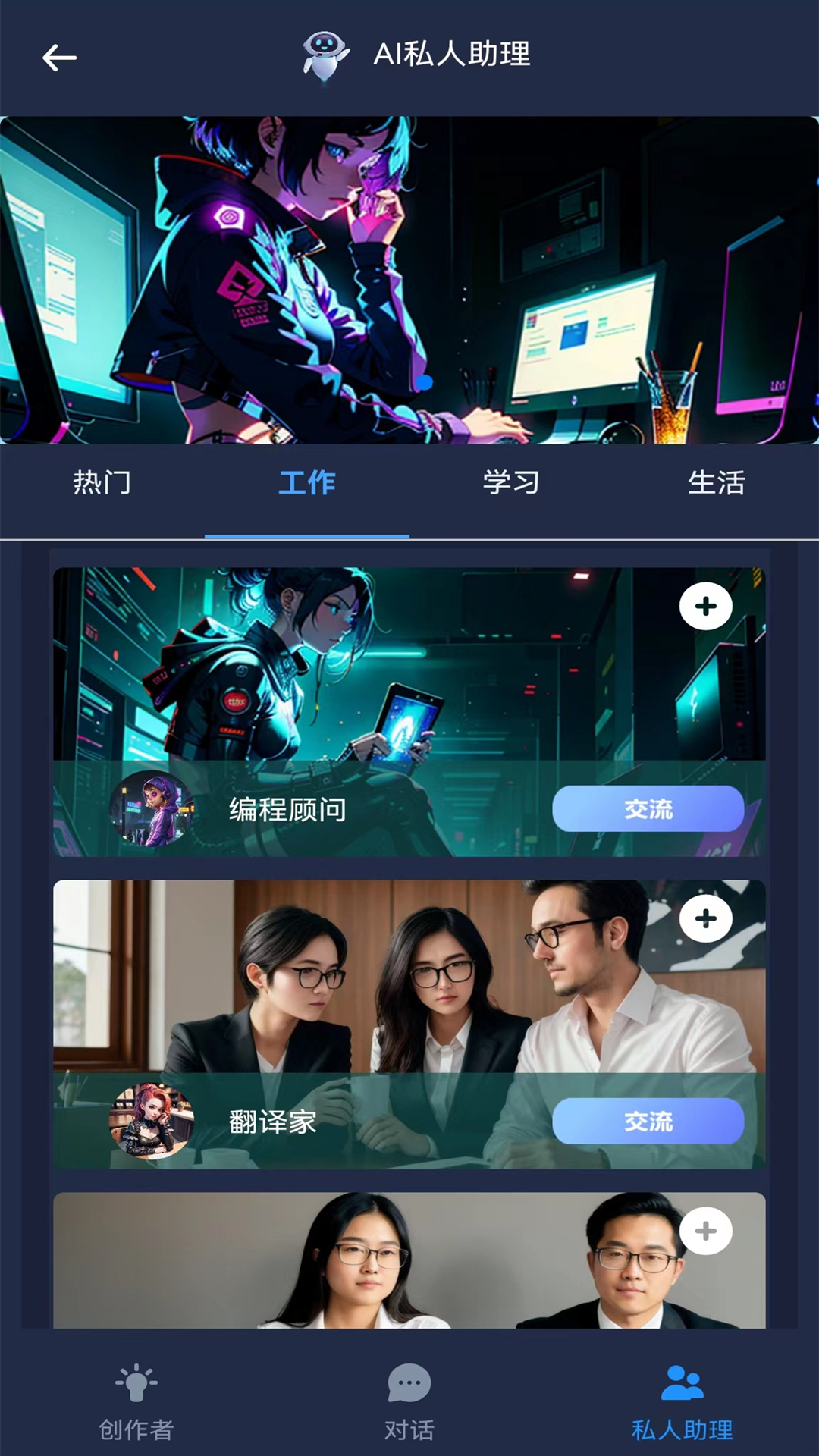Tap the plus icon on 编程顾问 card
This screenshot has width=819, height=1456.
click(705, 606)
